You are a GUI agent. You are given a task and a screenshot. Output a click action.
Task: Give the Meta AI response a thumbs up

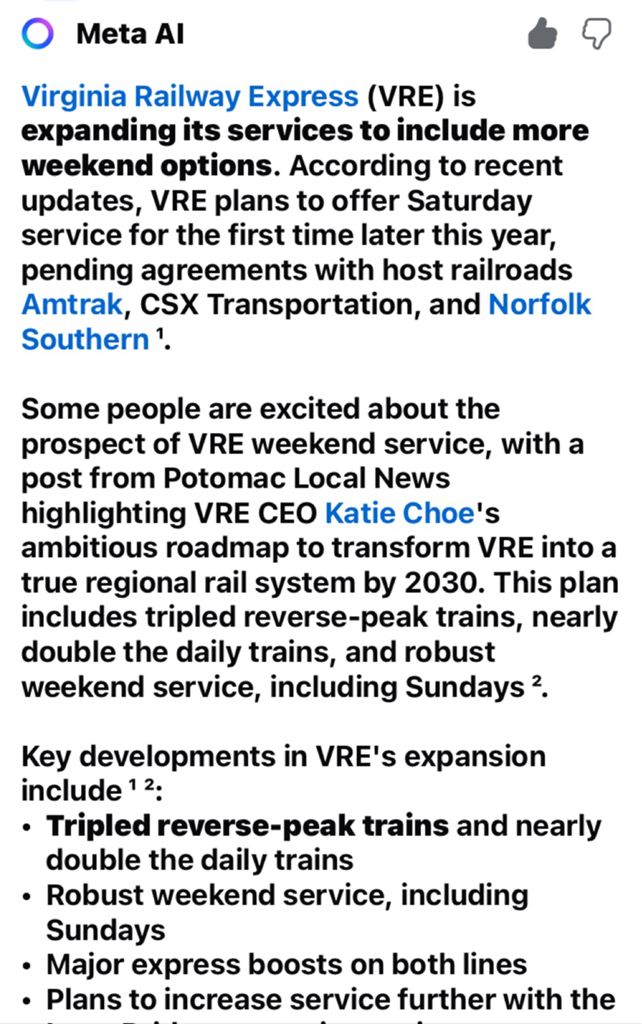click(x=542, y=34)
